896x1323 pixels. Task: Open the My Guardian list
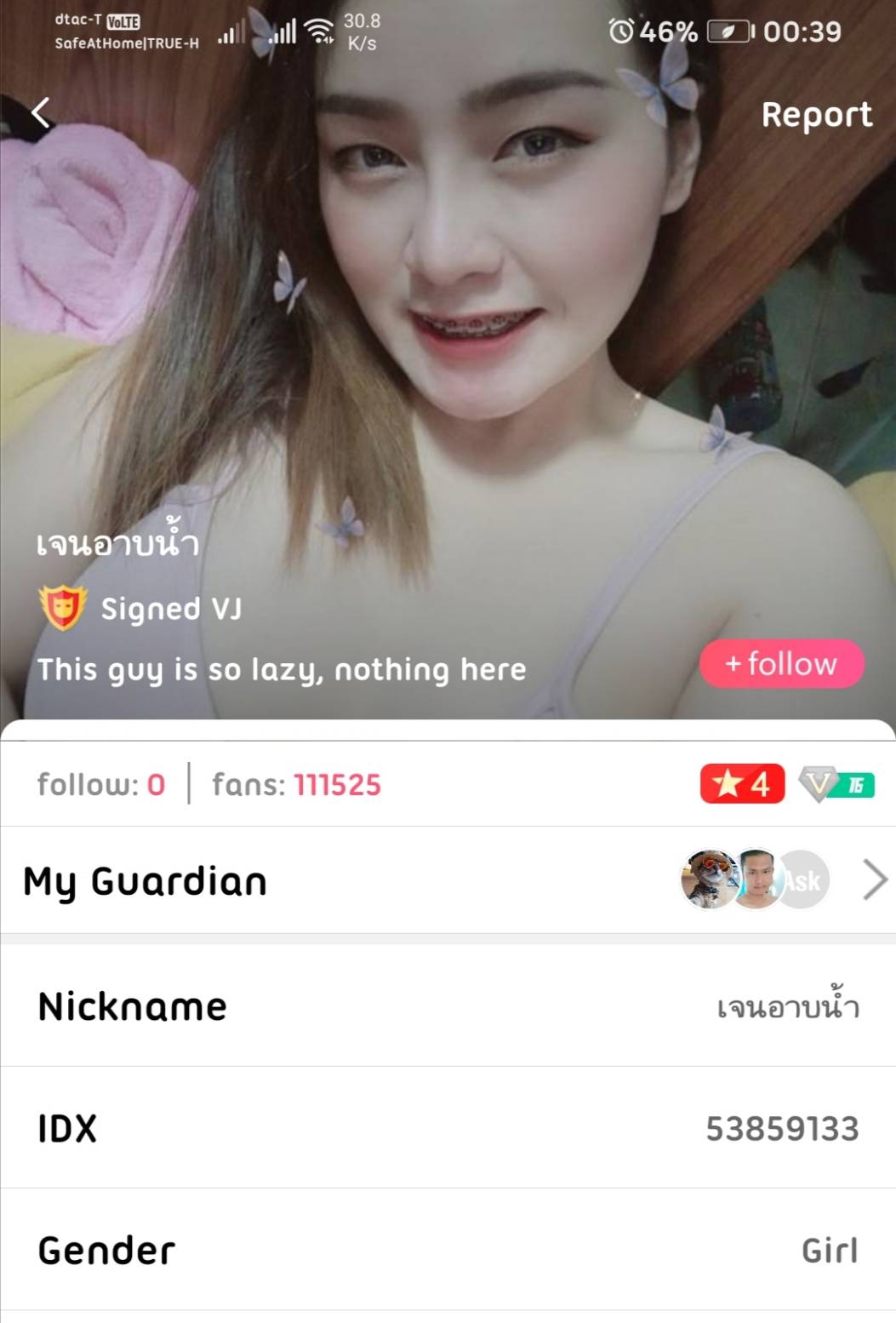coord(448,880)
